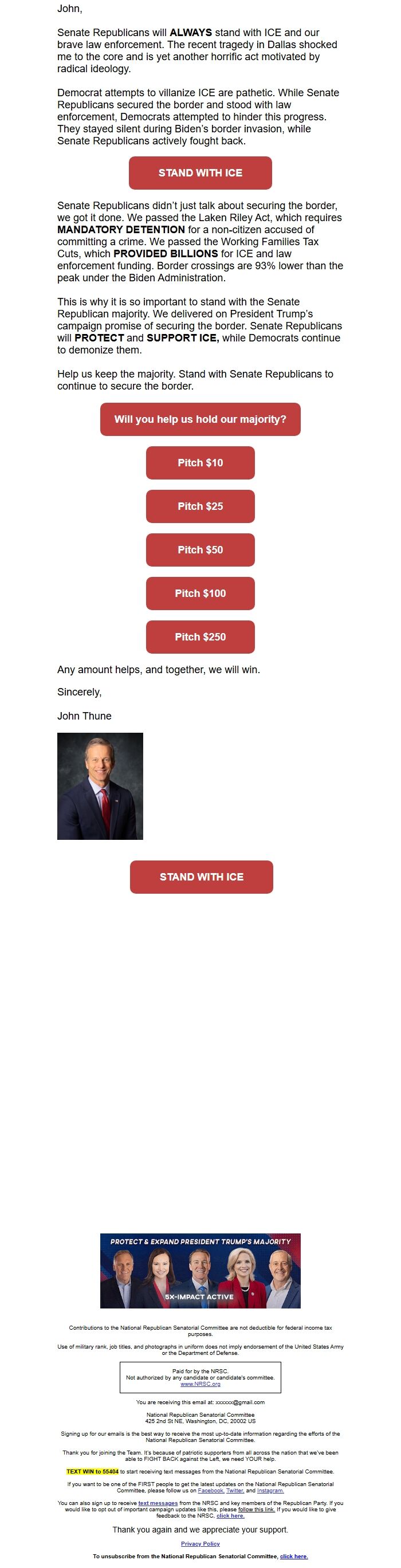Image resolution: width=401 pixels, height=1568 pixels.
Task: Open the Instagram link
Action: 270,1491
